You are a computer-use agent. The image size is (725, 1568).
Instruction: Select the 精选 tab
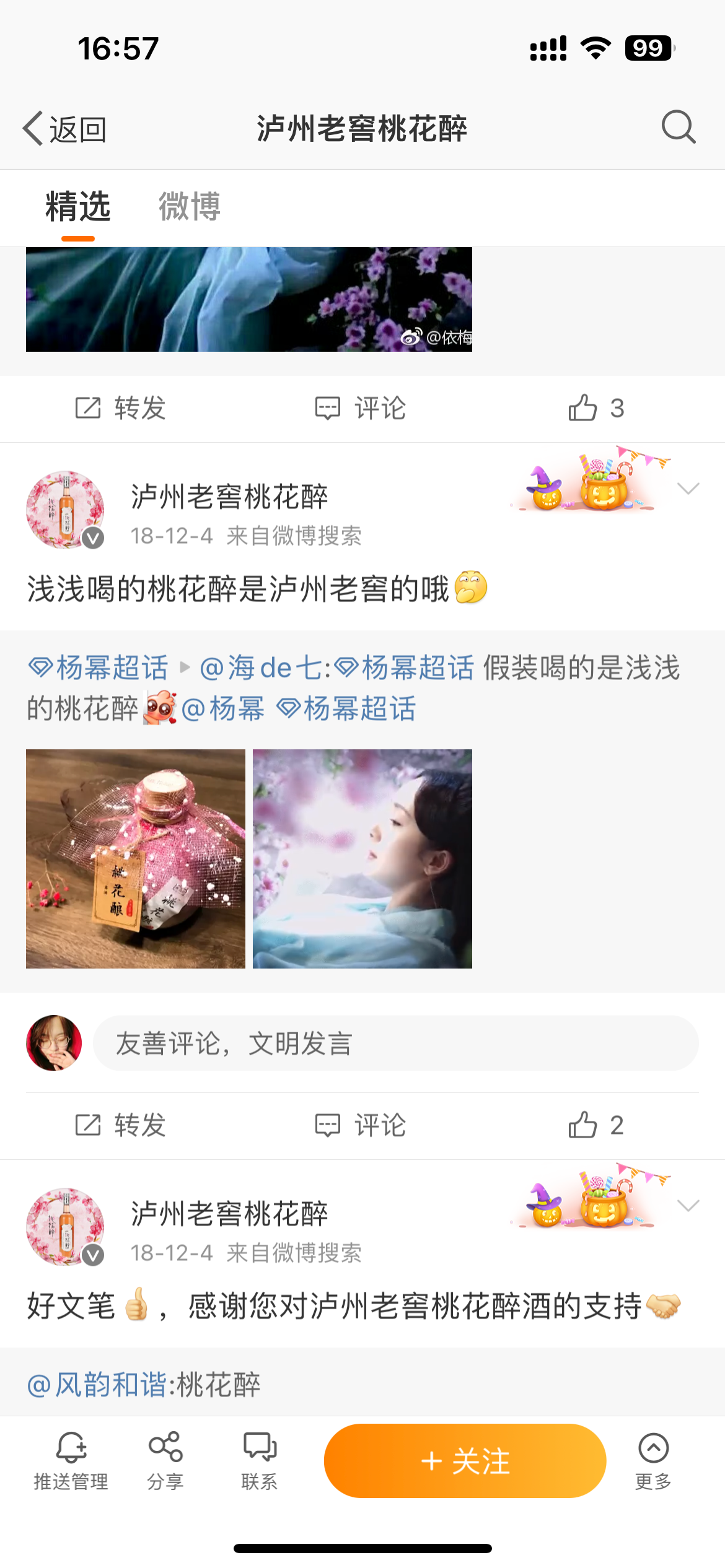pos(78,206)
